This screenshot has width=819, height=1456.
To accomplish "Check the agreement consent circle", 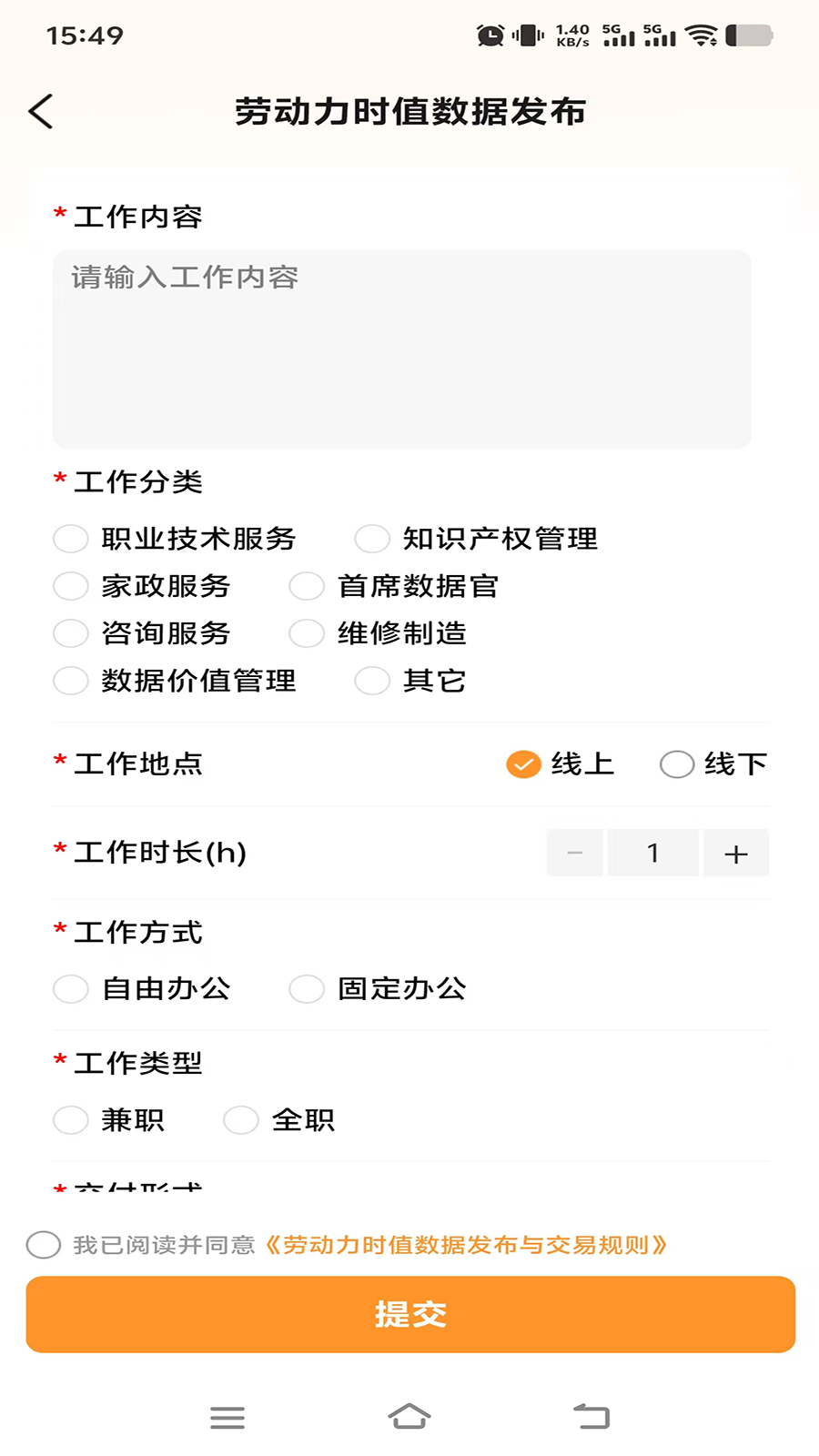I will (43, 1245).
